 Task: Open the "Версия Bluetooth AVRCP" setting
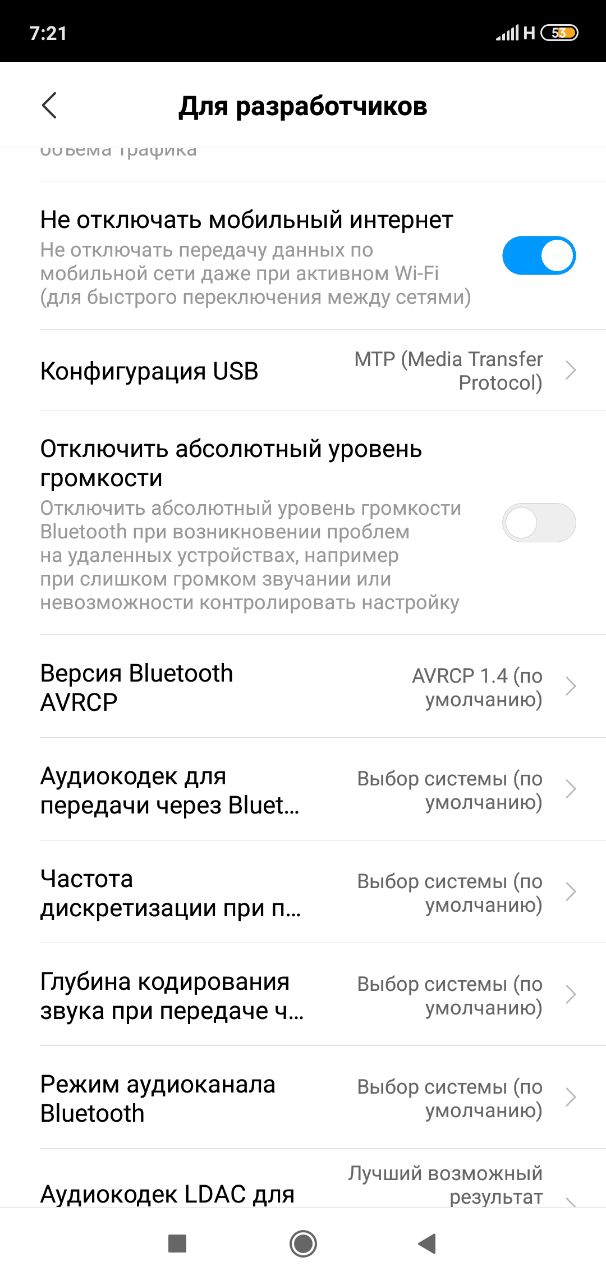click(303, 687)
